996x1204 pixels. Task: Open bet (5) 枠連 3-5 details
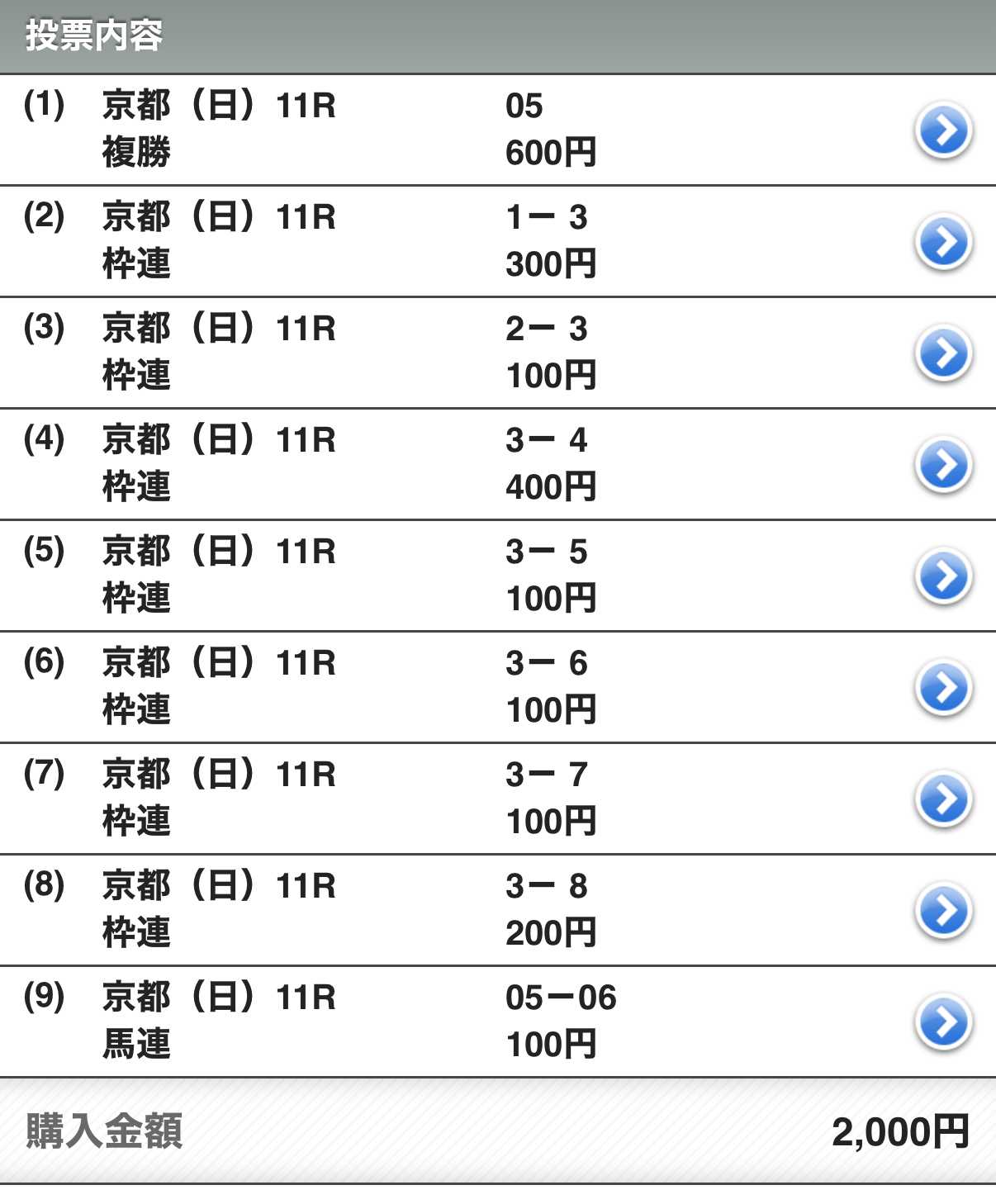tap(943, 576)
